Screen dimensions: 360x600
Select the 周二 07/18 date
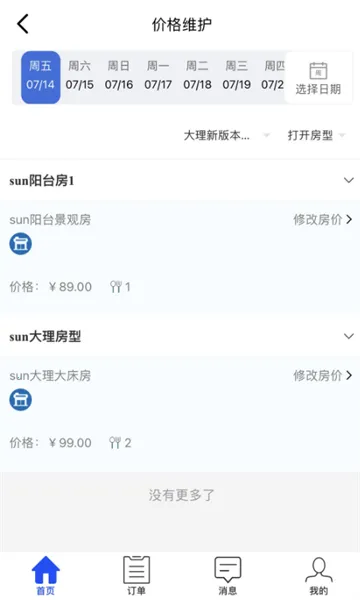pos(197,75)
